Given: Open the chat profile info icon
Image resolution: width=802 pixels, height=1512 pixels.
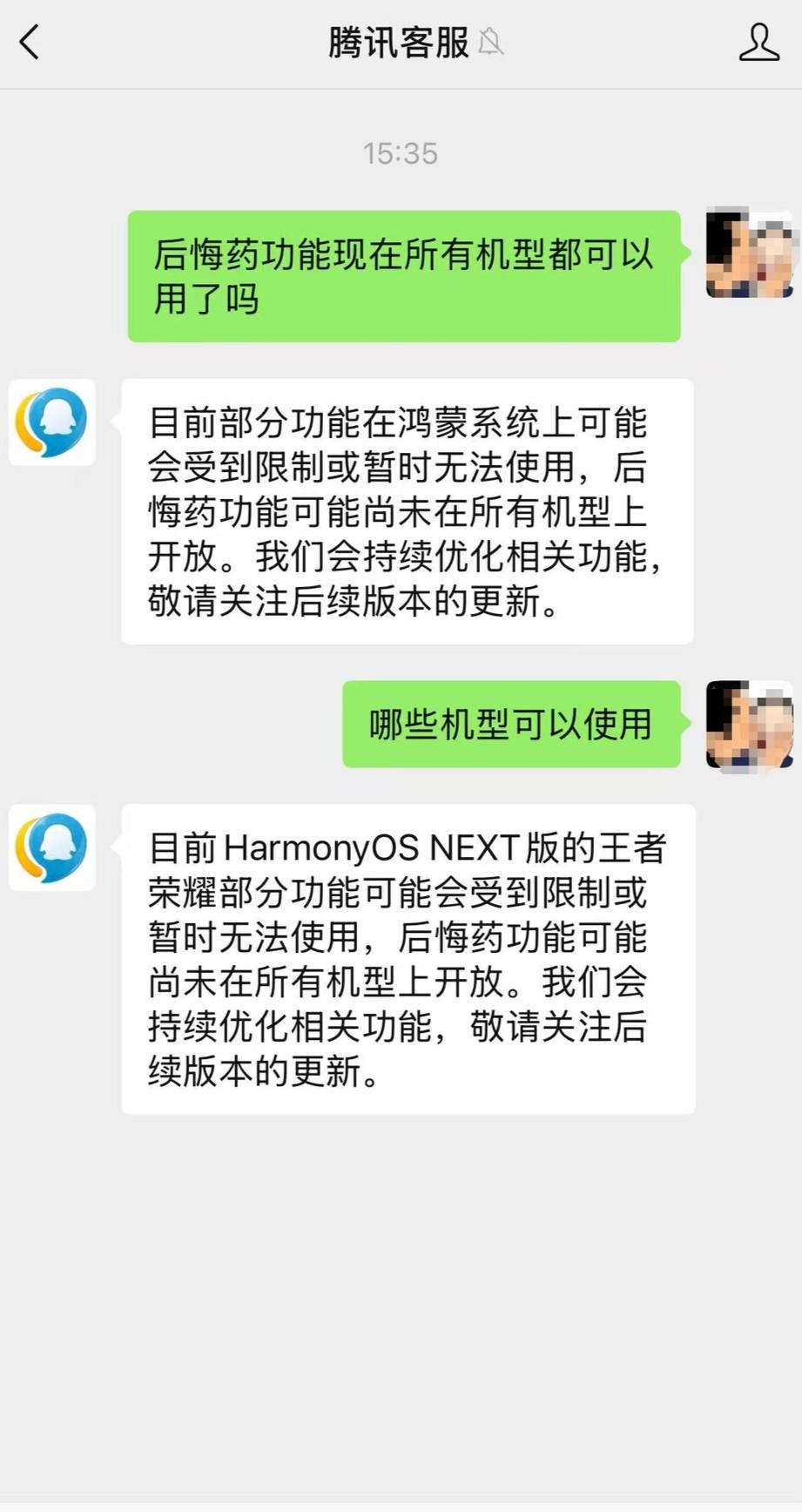Looking at the screenshot, I should [x=758, y=42].
